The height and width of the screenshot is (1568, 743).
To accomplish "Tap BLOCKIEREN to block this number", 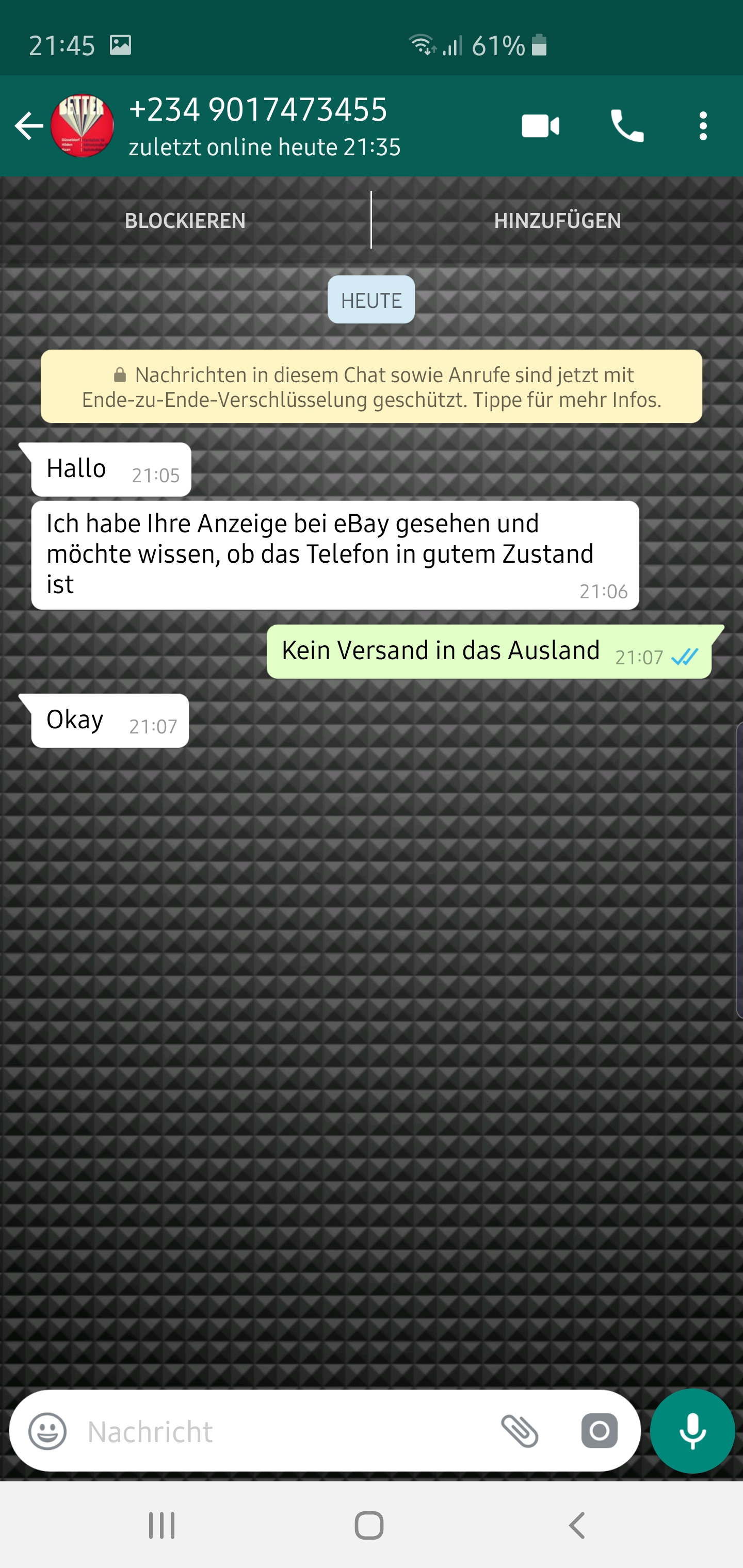I will pyautogui.click(x=185, y=220).
